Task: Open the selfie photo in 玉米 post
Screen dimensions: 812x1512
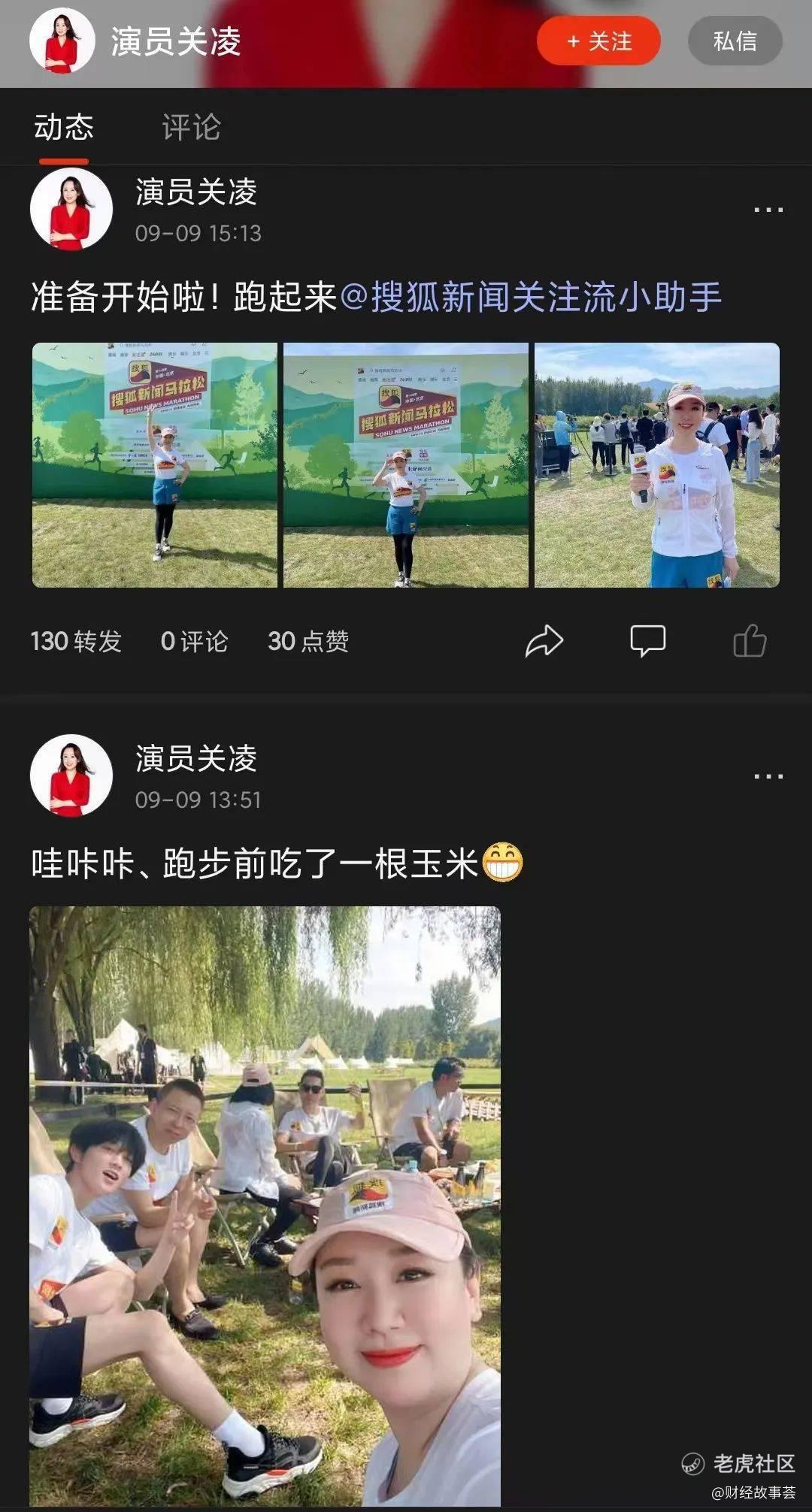Action: point(265,1205)
